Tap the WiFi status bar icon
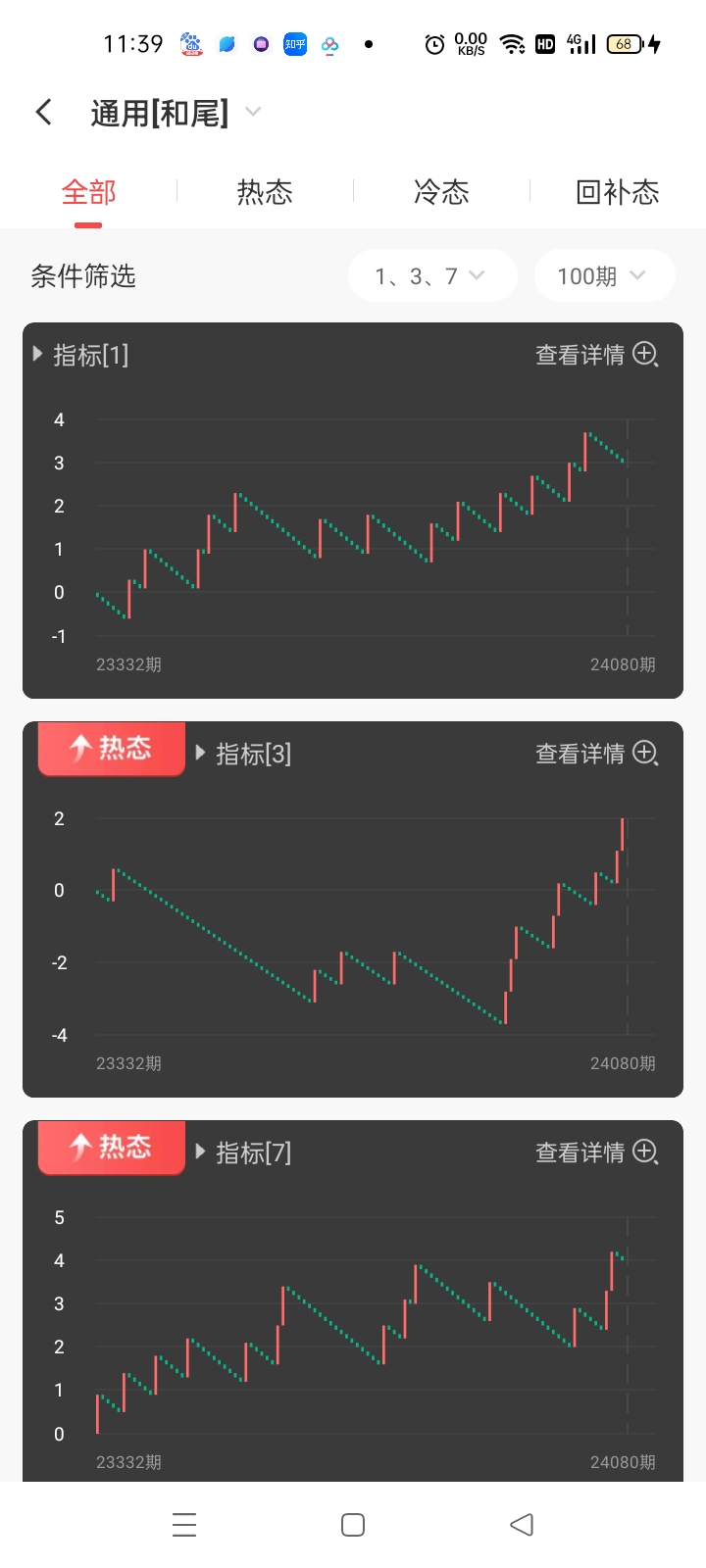This screenshot has height=1568, width=706. (514, 43)
